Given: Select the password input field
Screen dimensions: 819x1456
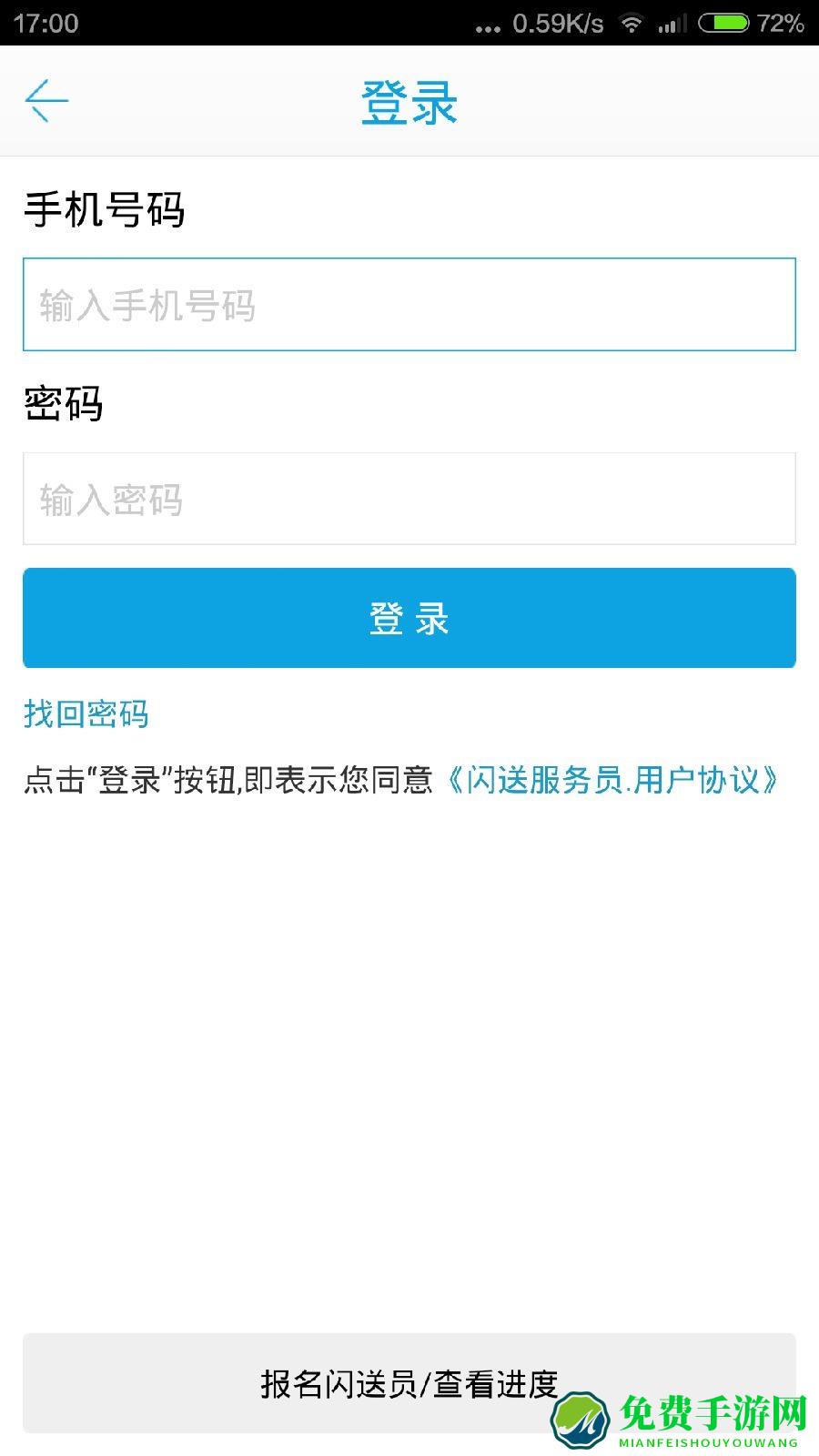Looking at the screenshot, I should click(409, 499).
